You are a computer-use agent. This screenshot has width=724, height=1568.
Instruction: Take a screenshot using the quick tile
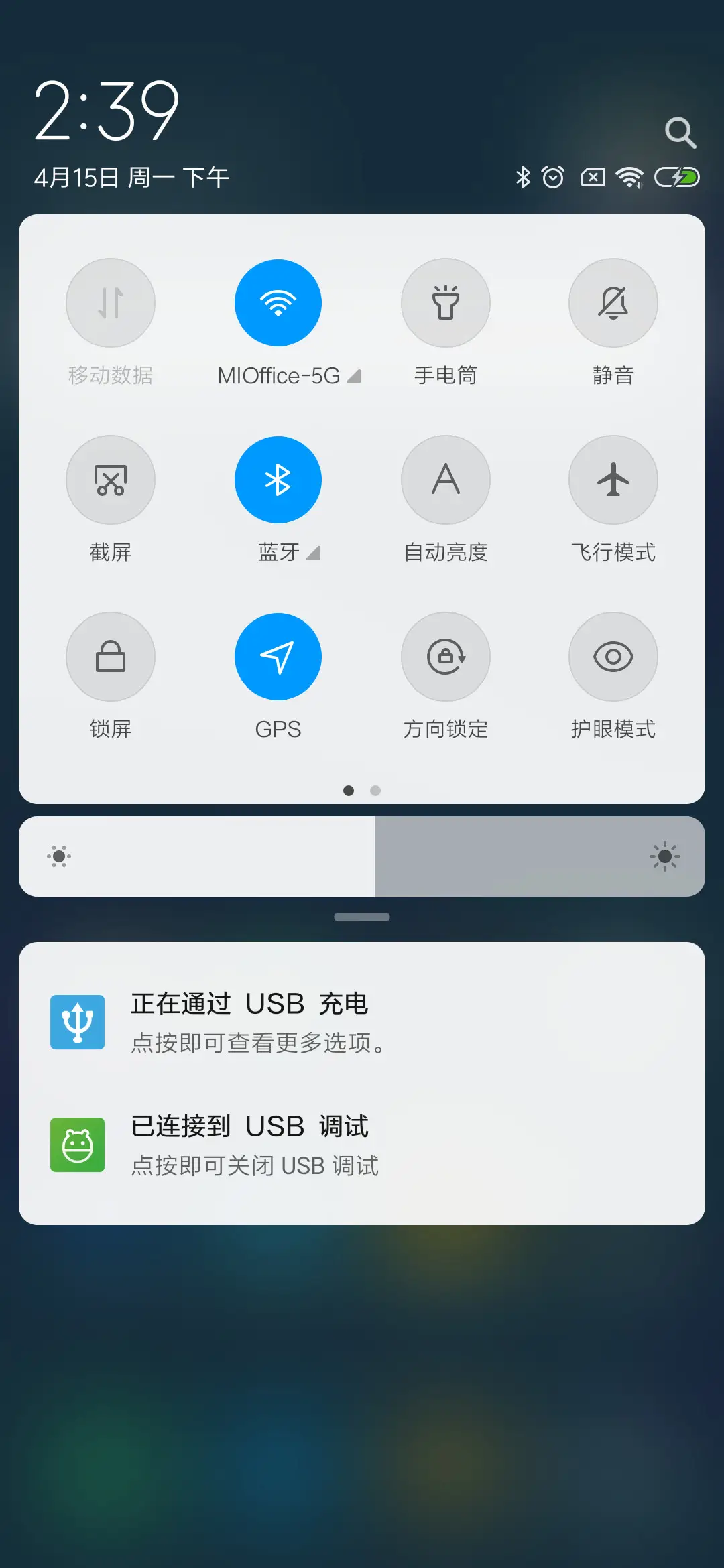[111, 480]
